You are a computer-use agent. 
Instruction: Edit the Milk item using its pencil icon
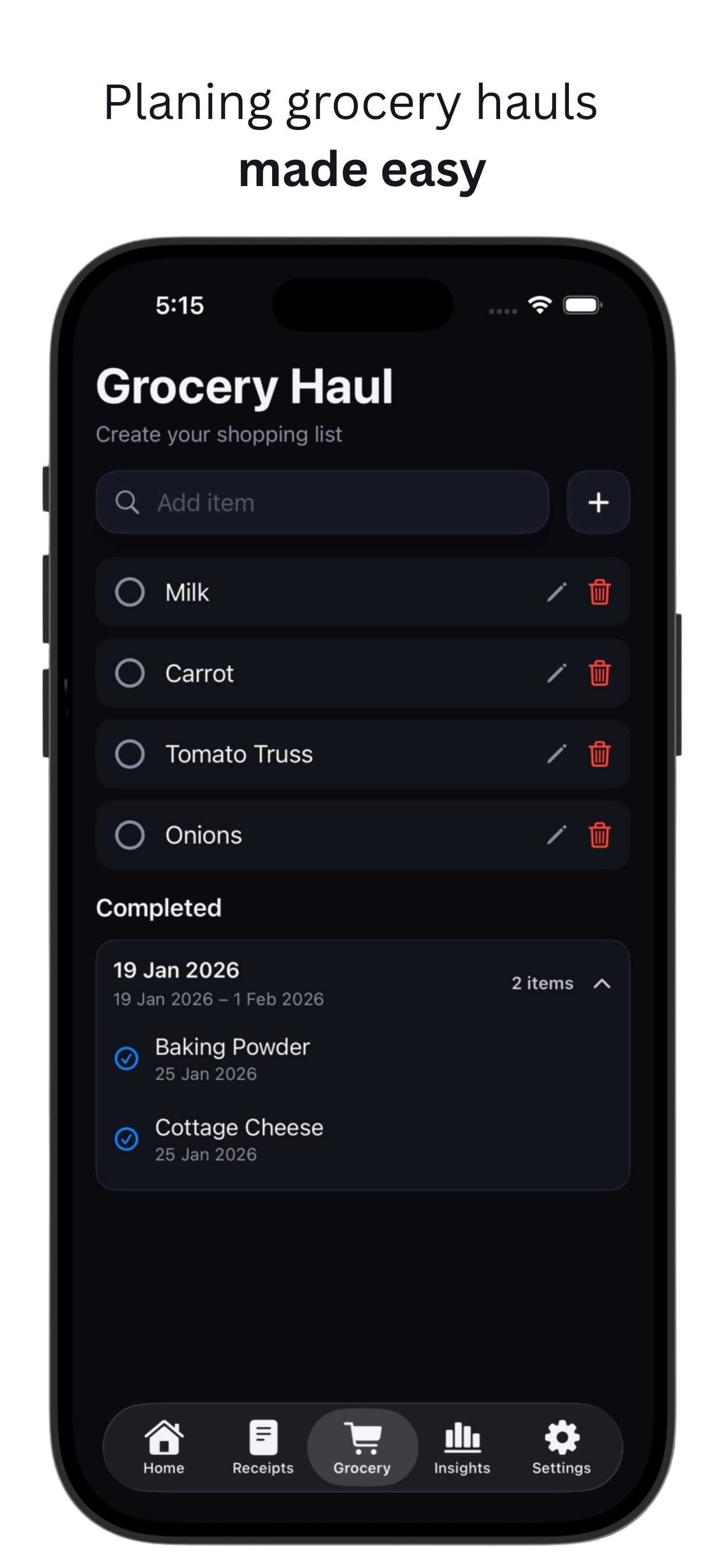coord(557,591)
